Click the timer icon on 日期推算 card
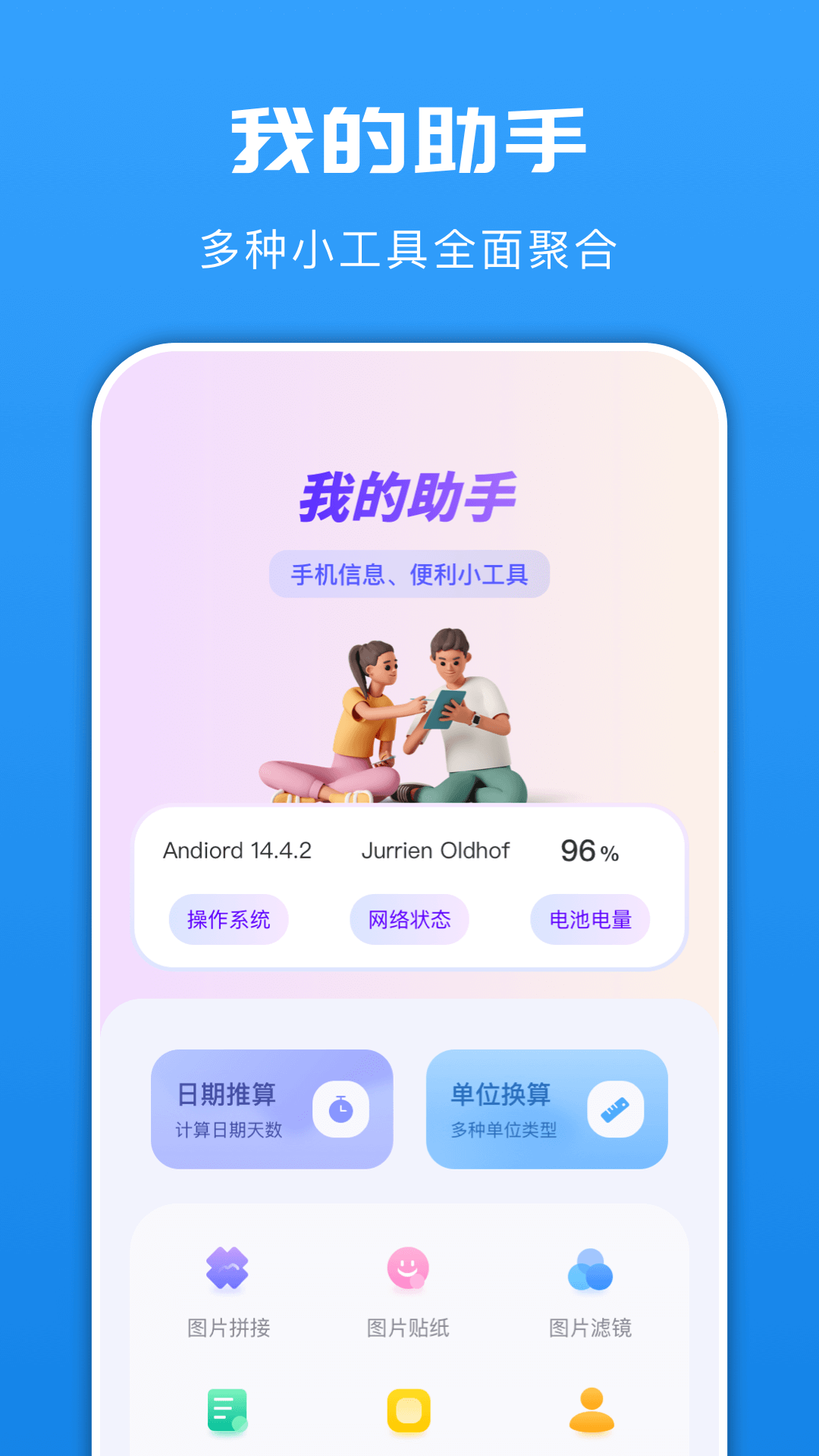Screen dimensions: 819x1456 pyautogui.click(x=342, y=1109)
